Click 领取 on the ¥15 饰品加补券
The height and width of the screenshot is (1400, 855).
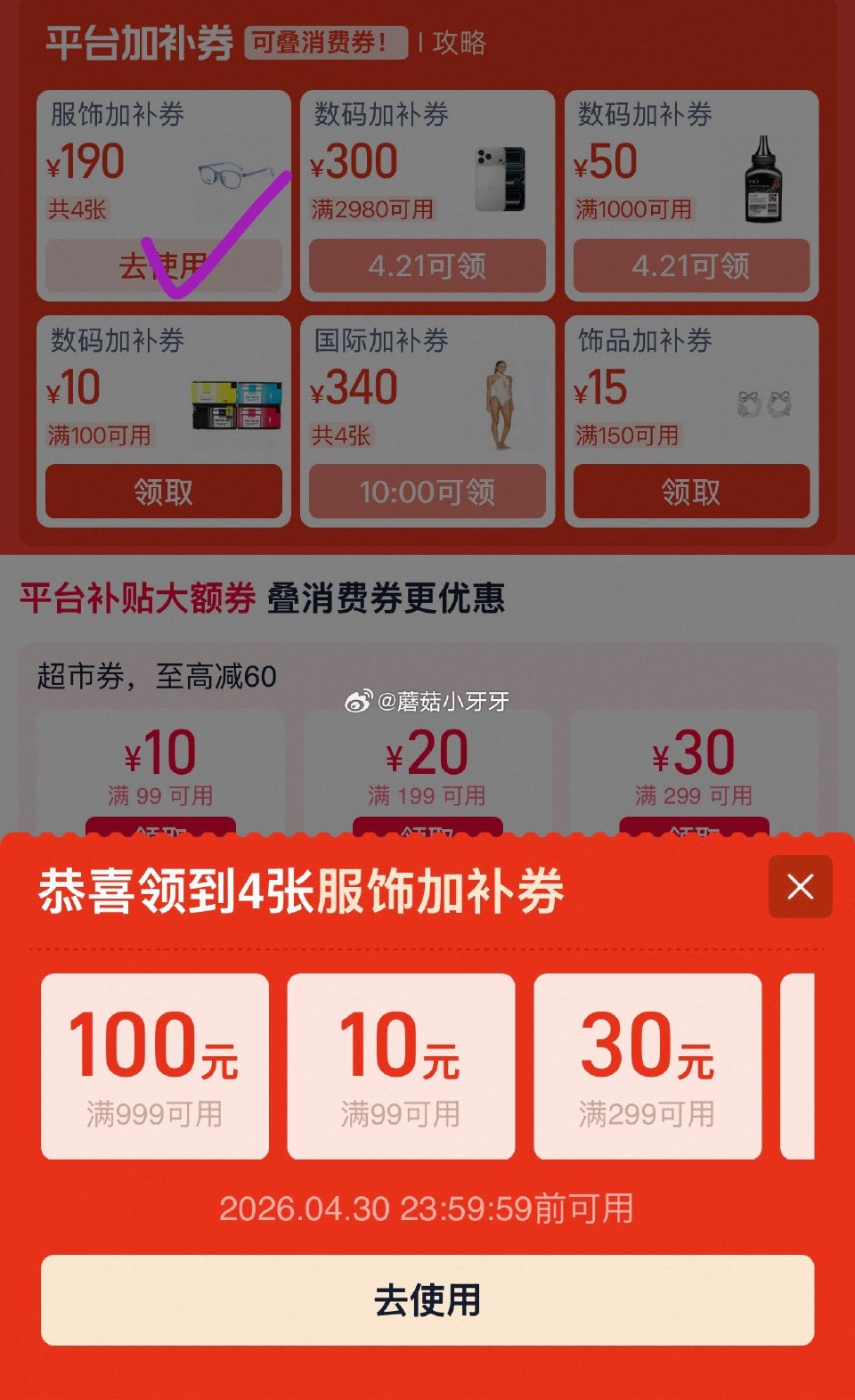tap(692, 491)
